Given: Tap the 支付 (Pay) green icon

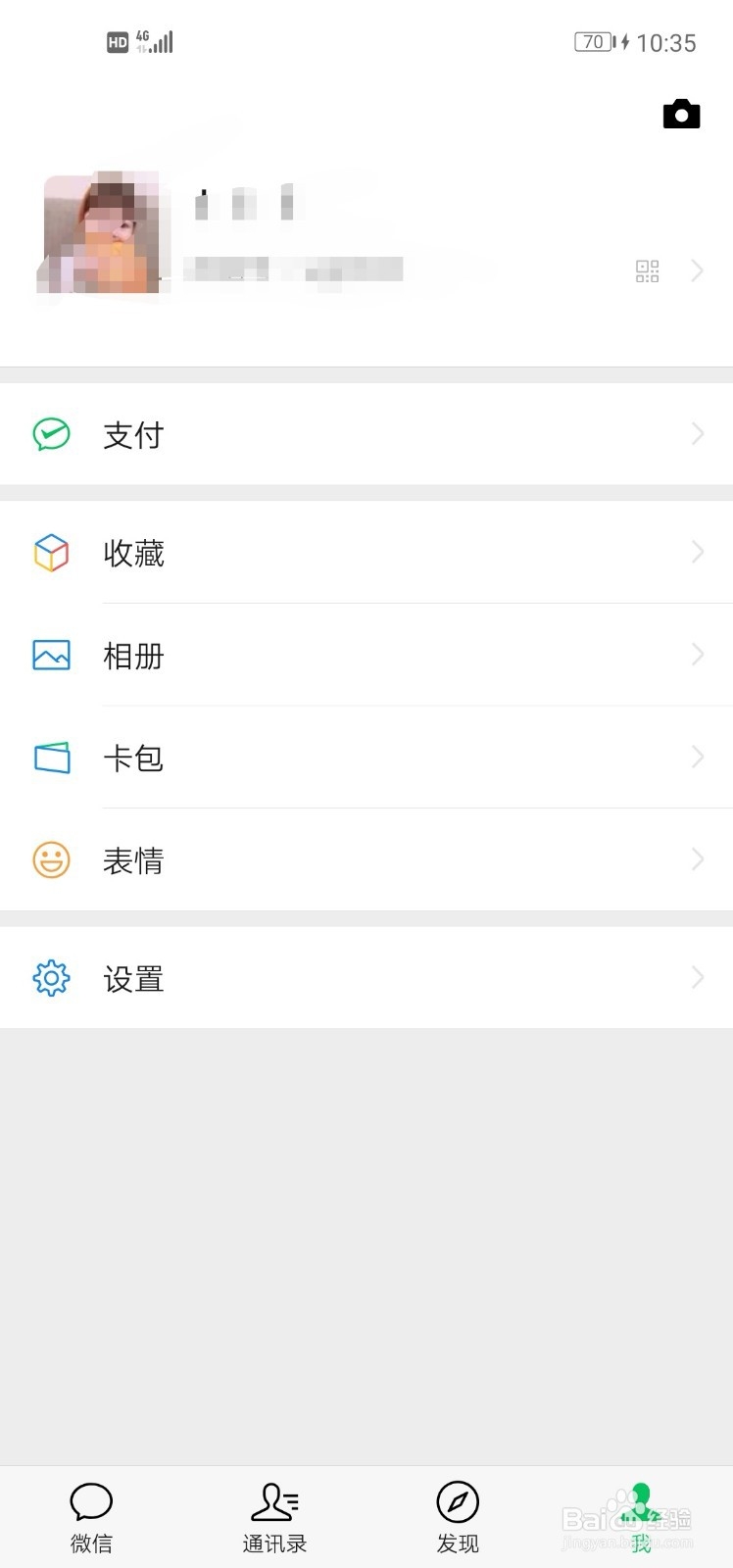Looking at the screenshot, I should (x=51, y=434).
